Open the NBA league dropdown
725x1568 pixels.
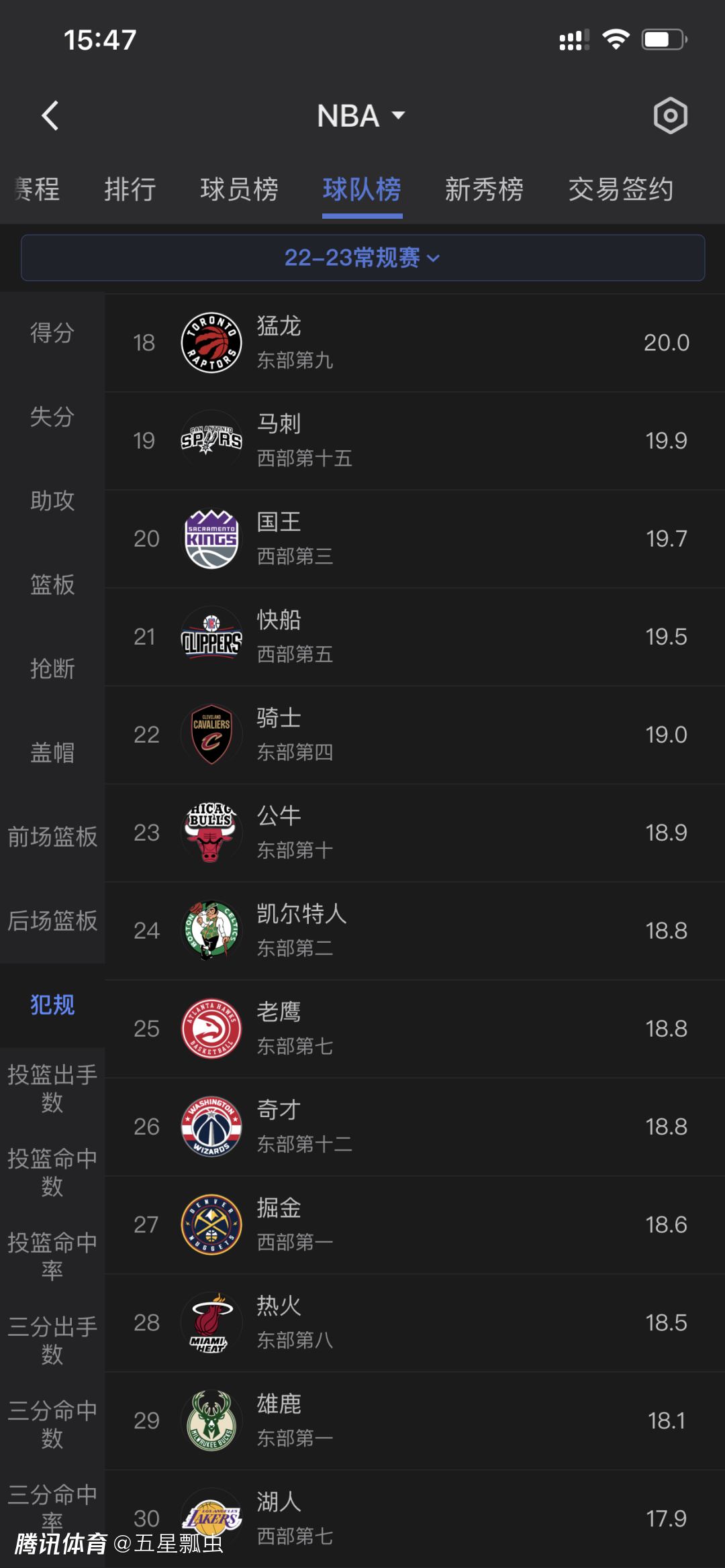pos(361,116)
